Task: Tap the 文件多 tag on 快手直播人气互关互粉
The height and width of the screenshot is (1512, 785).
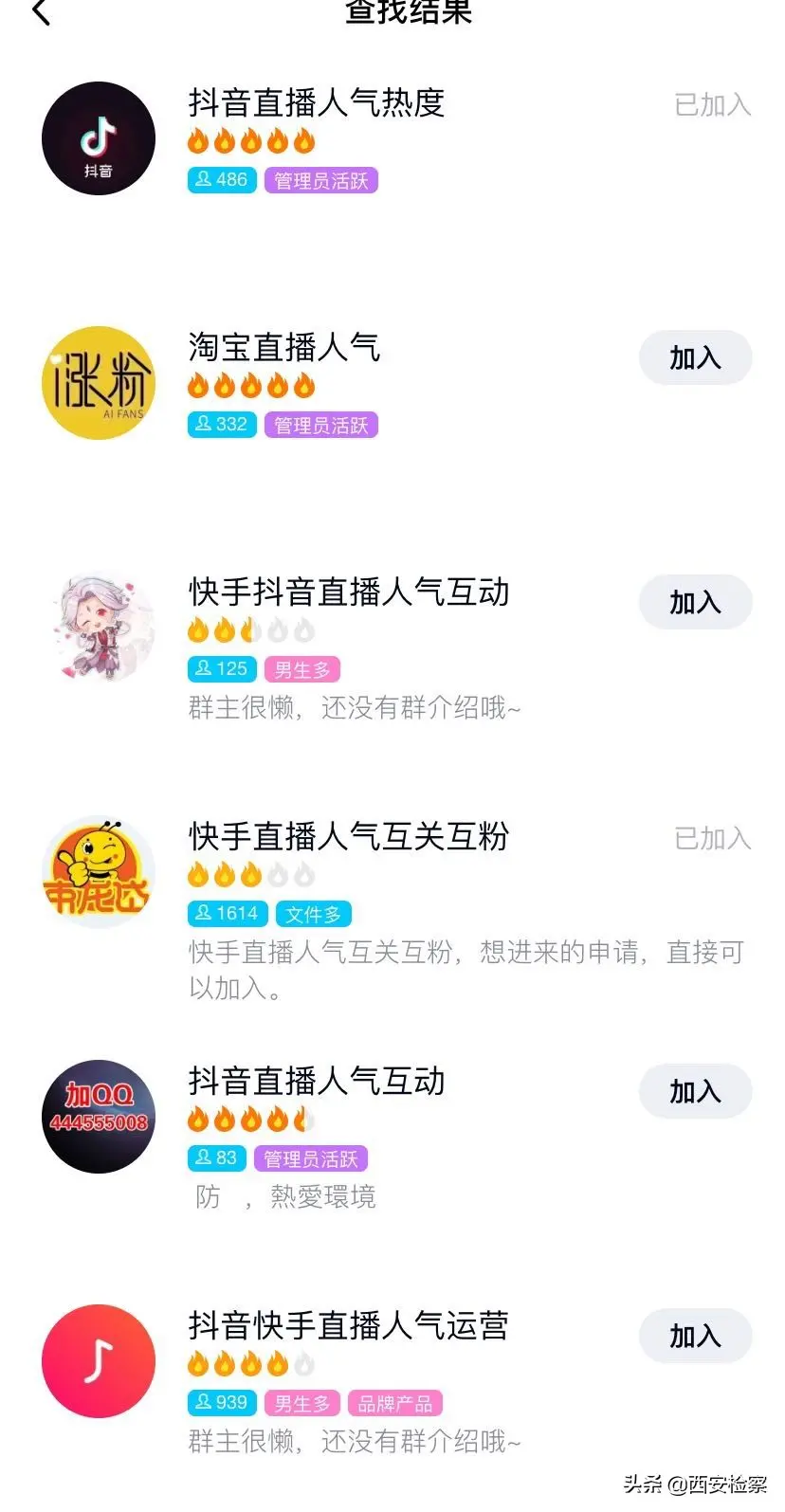Action: (314, 913)
